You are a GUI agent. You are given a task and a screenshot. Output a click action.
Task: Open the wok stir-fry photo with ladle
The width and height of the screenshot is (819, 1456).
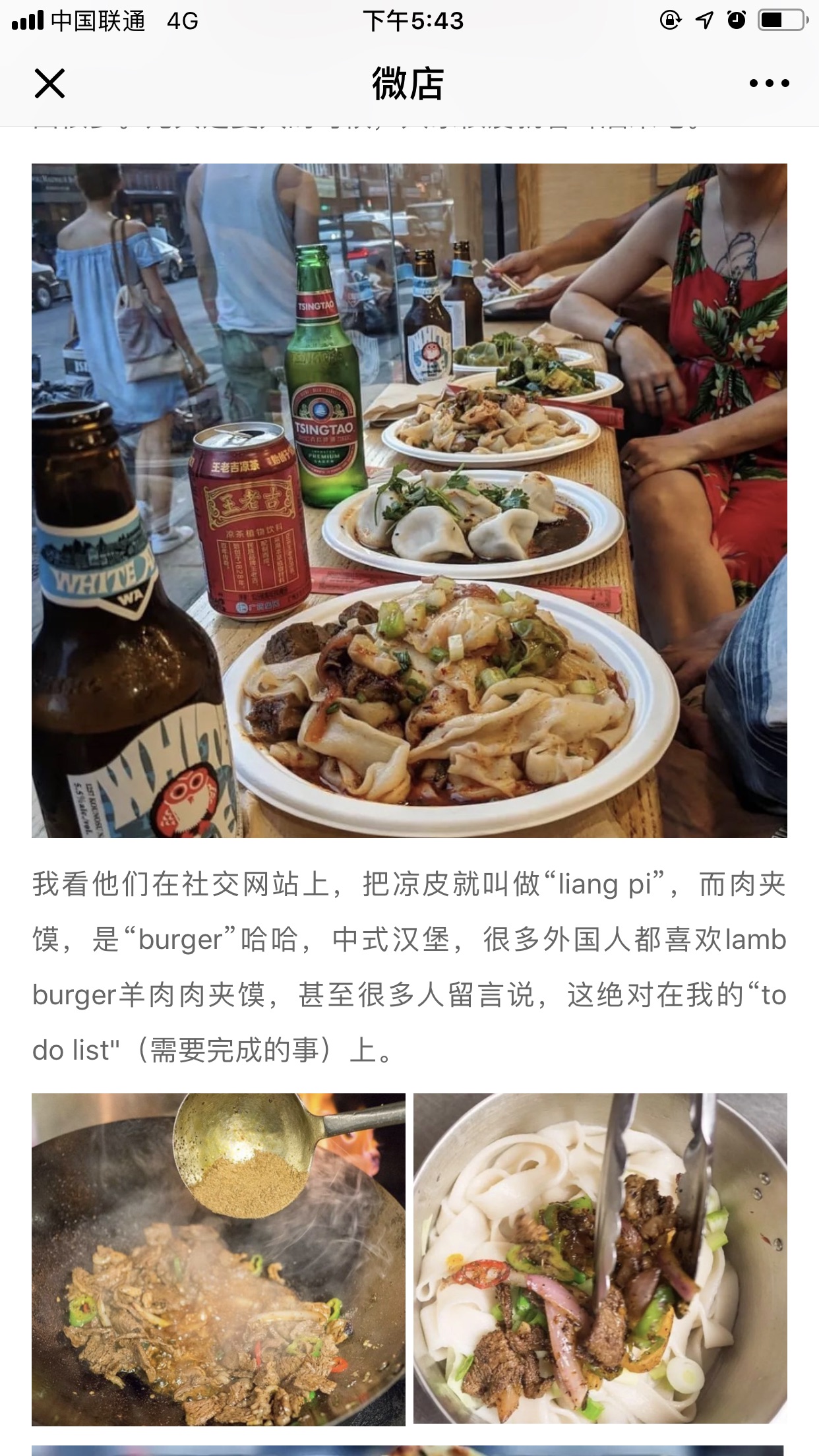218,1258
